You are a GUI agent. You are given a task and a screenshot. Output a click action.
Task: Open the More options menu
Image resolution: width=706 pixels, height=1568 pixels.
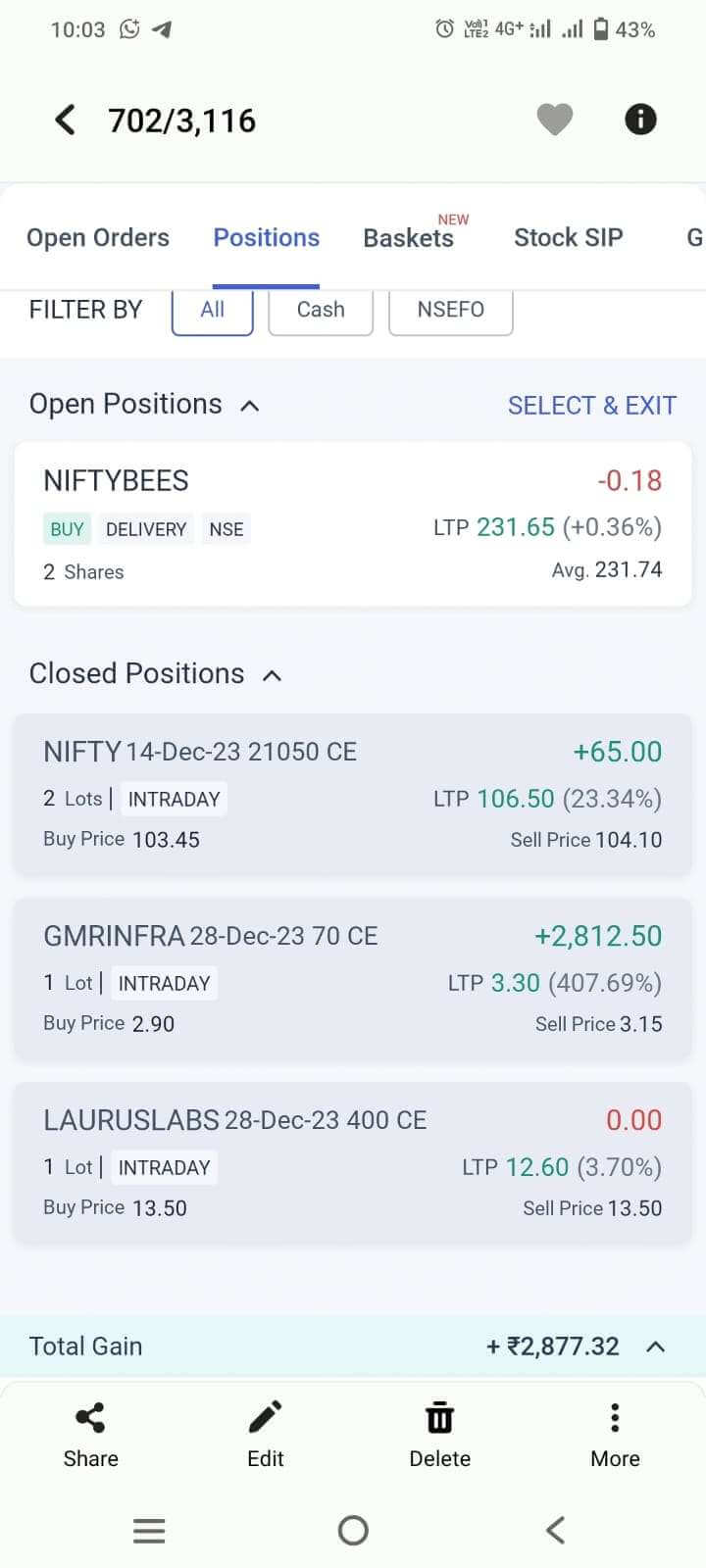[615, 1435]
